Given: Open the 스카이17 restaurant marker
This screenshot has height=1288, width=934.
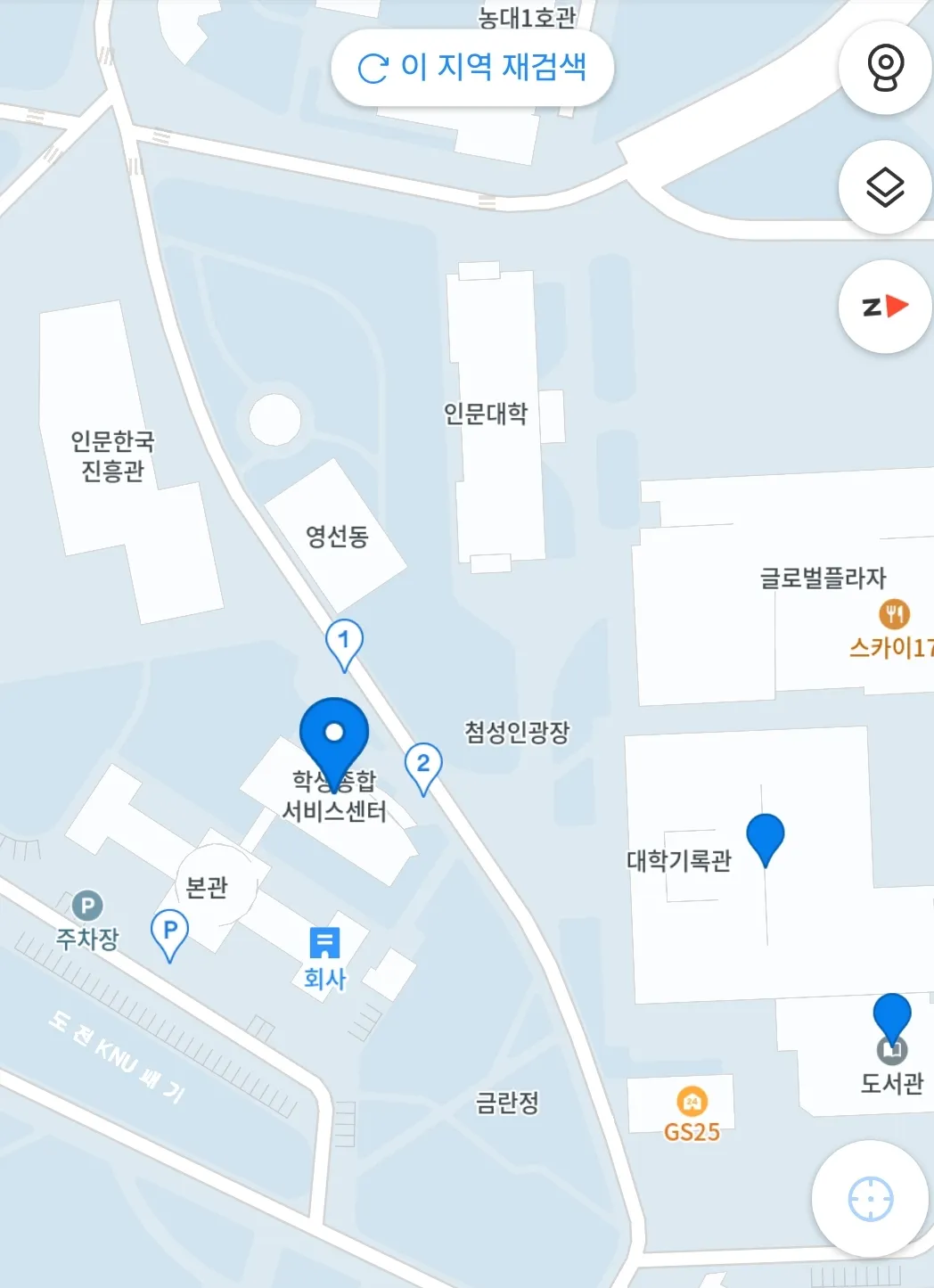Looking at the screenshot, I should [894, 614].
